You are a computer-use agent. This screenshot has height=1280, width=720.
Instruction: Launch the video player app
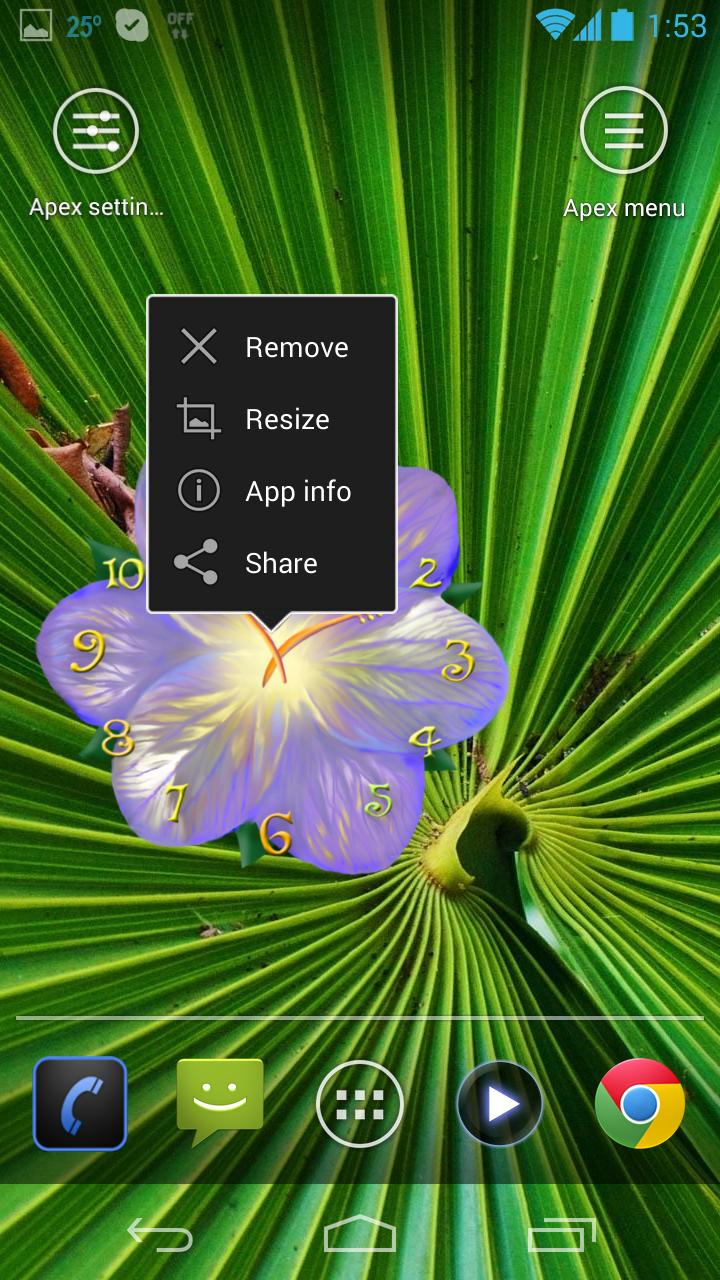click(500, 1104)
